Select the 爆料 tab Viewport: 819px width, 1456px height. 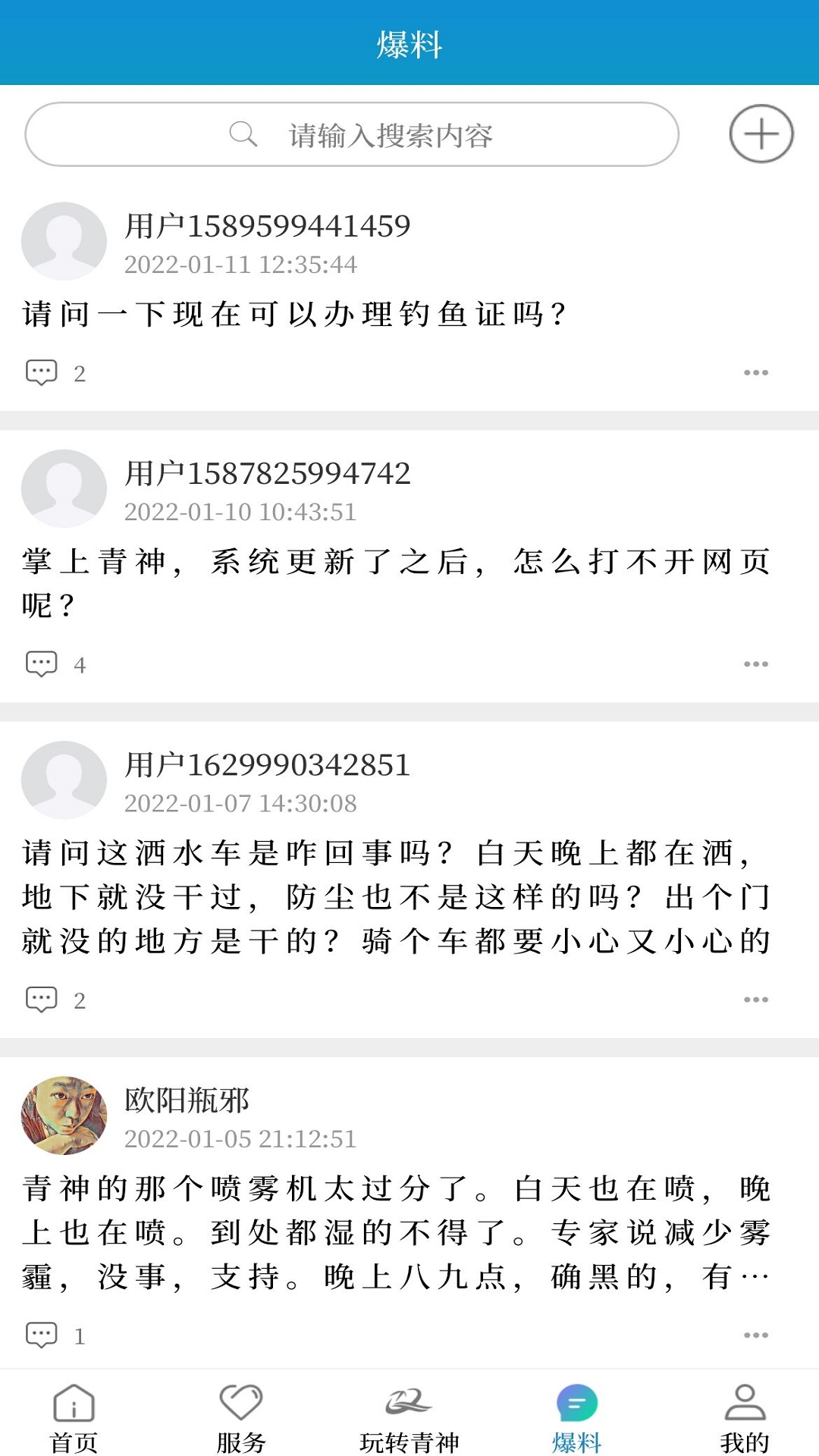click(x=576, y=1418)
